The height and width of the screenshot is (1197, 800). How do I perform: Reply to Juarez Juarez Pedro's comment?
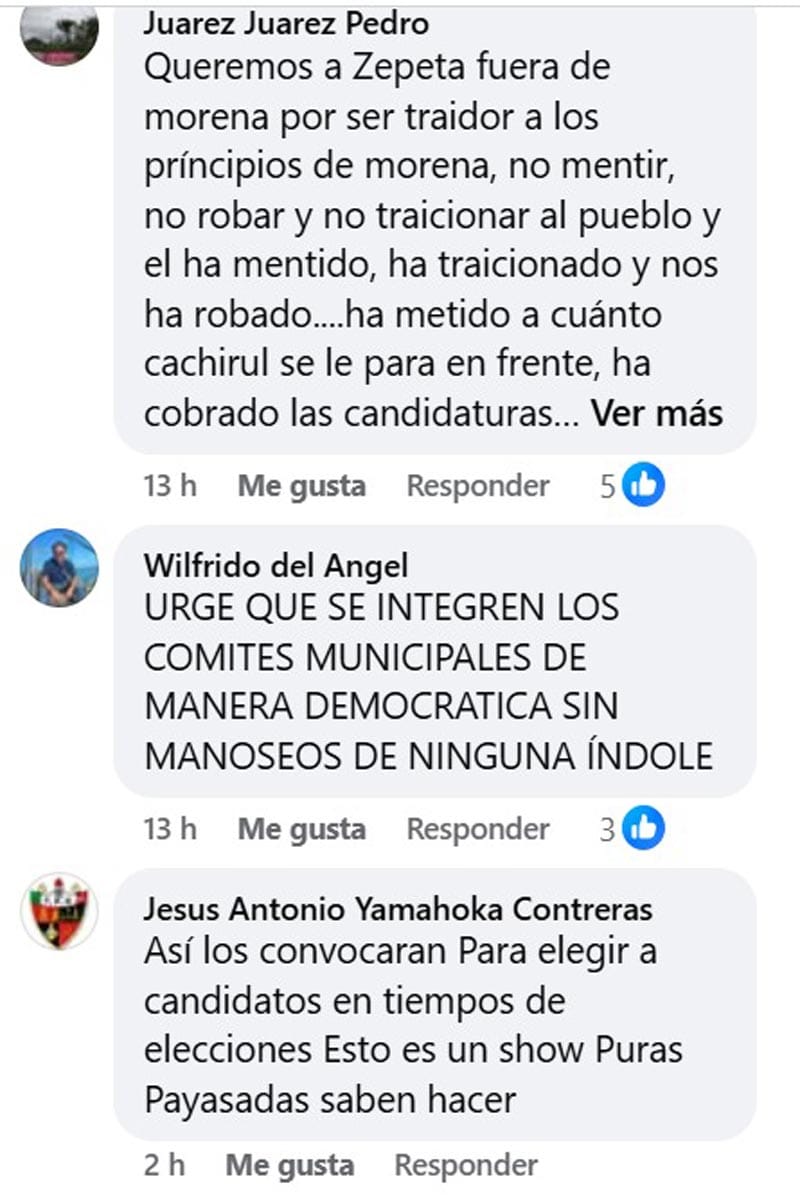478,486
